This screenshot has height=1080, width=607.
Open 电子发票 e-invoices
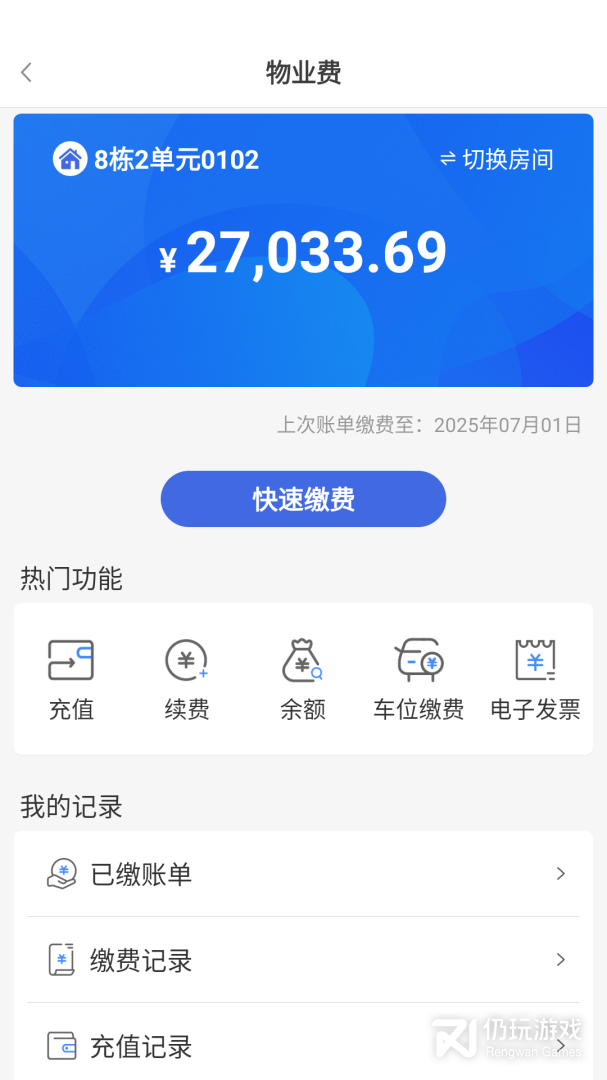pyautogui.click(x=535, y=680)
